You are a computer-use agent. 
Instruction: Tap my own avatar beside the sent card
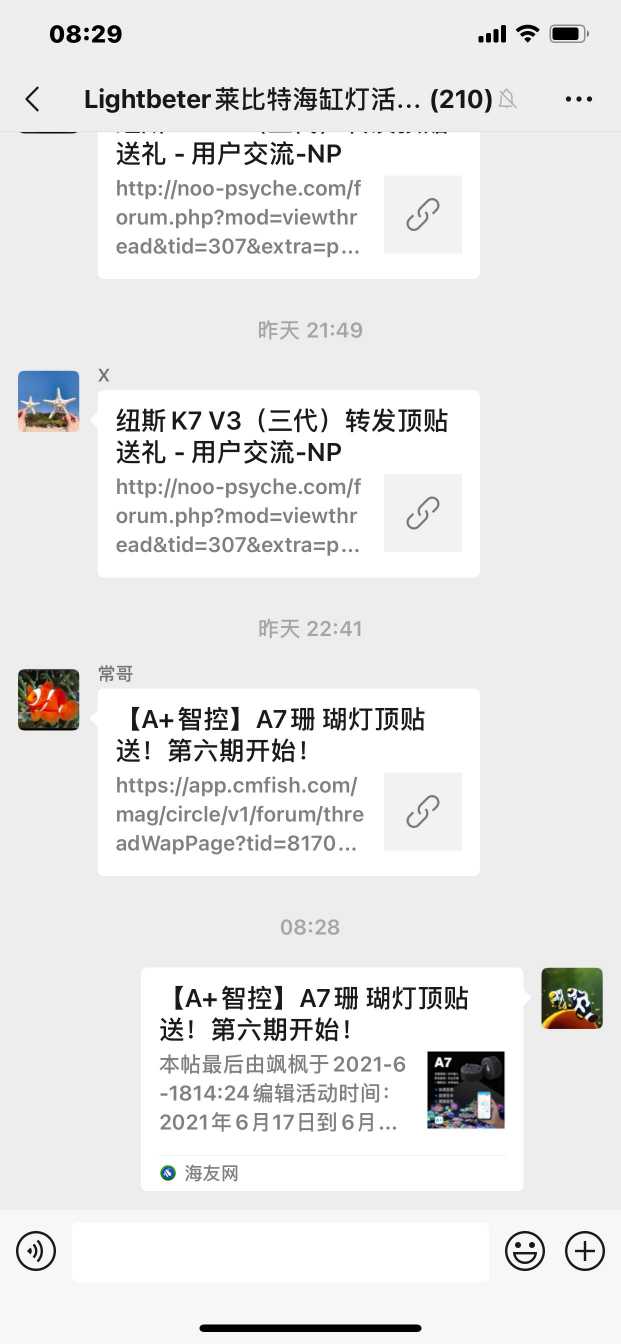click(572, 998)
